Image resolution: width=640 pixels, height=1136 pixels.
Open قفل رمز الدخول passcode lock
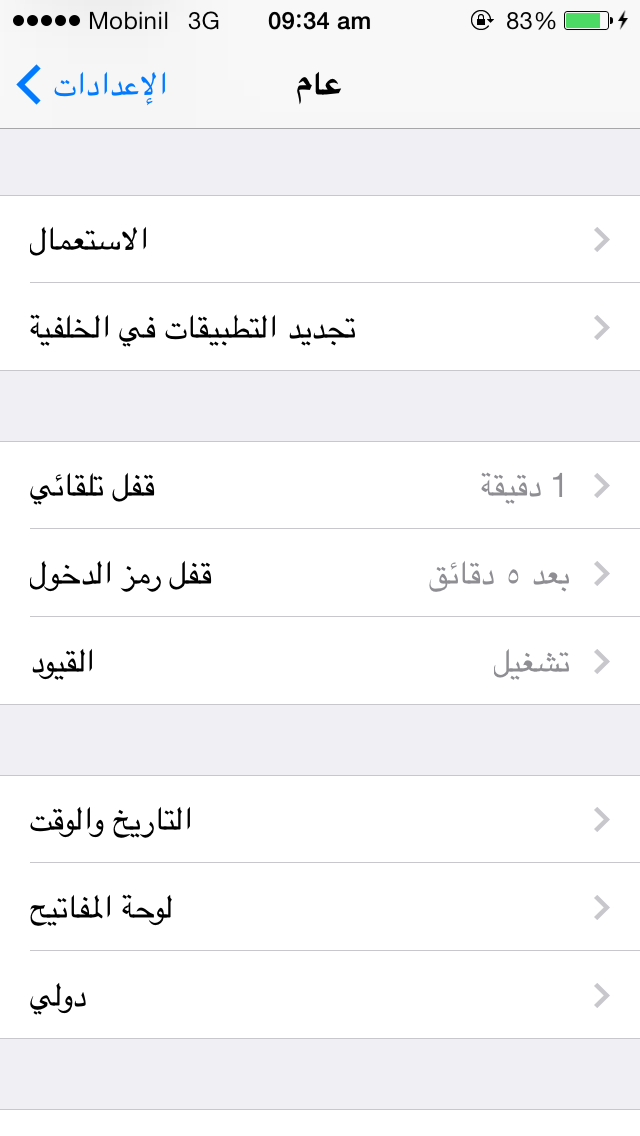[x=320, y=573]
